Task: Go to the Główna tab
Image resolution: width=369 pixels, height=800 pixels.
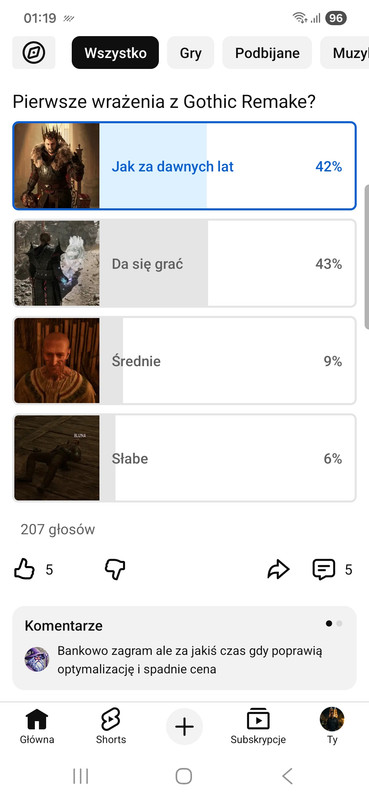Action: click(37, 726)
